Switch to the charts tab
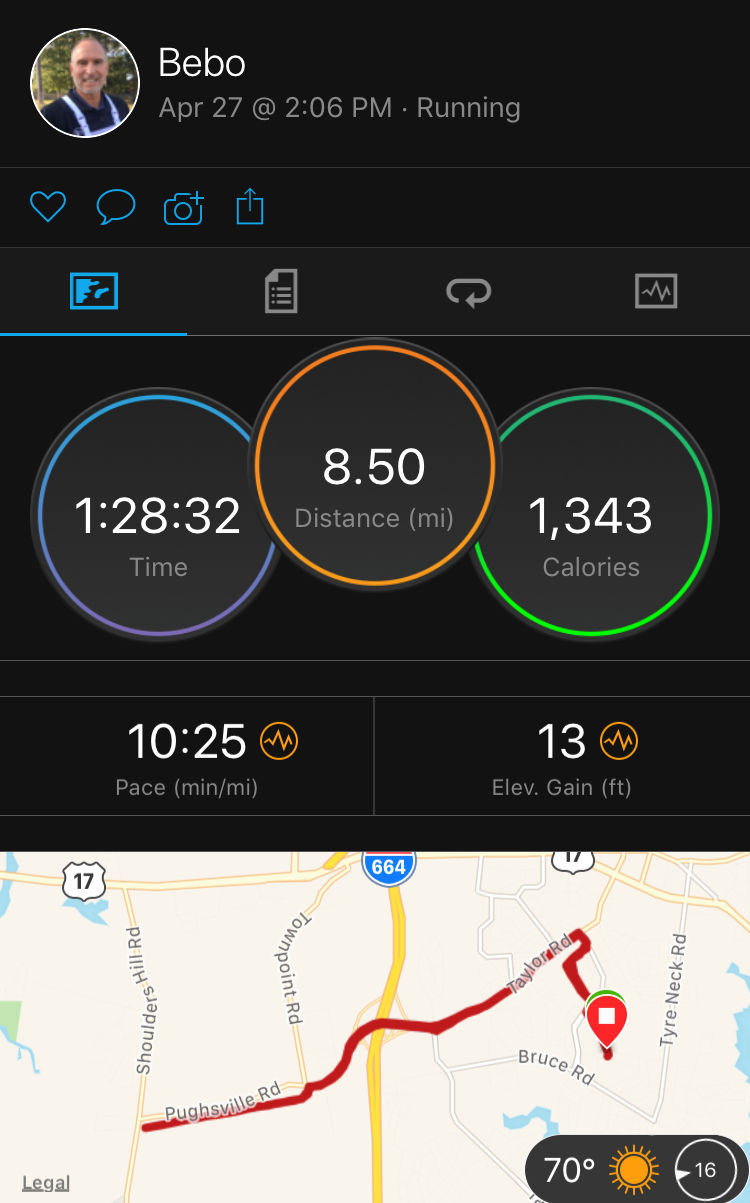 [656, 292]
